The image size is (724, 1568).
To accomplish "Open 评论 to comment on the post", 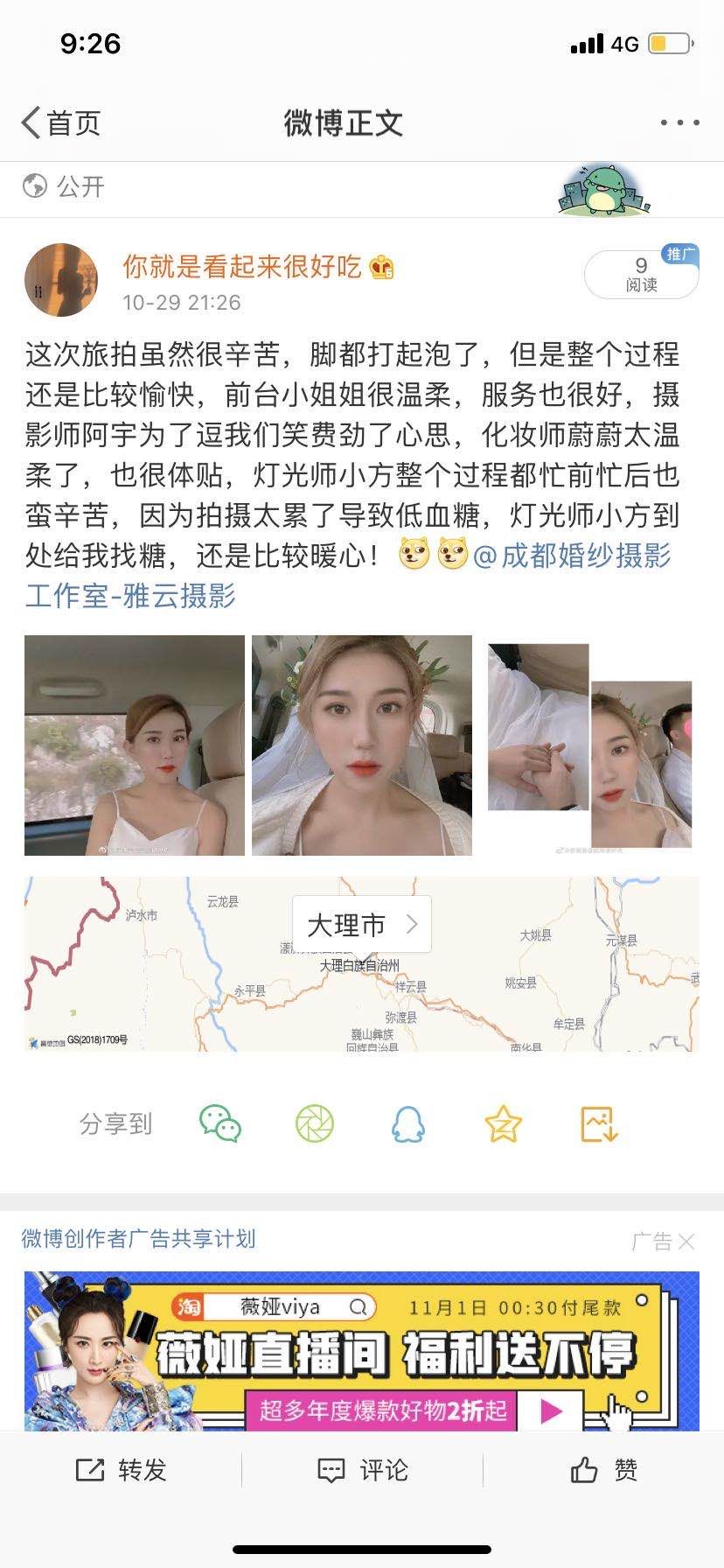I will pyautogui.click(x=362, y=1470).
